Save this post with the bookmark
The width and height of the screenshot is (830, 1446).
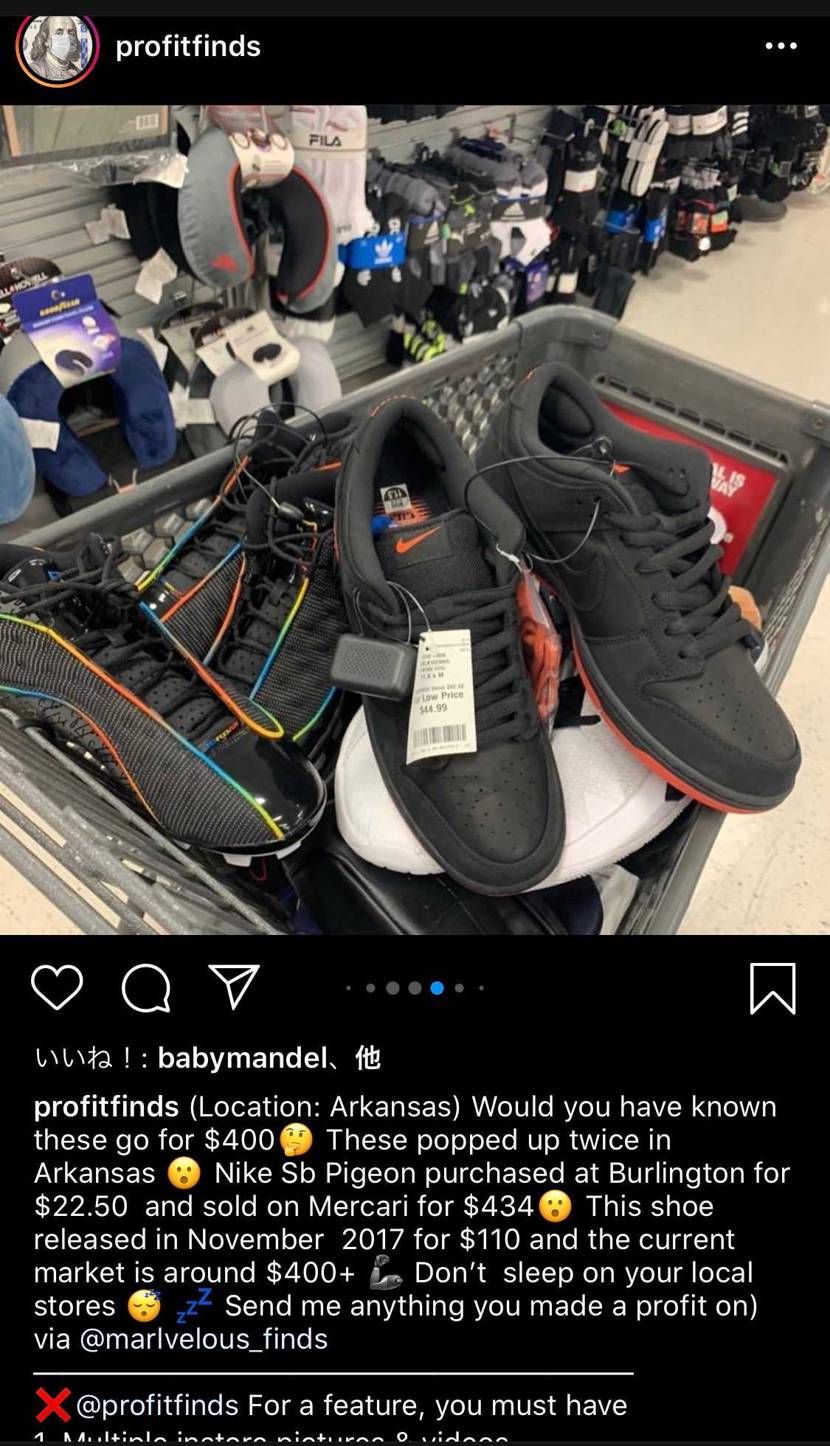tap(772, 988)
